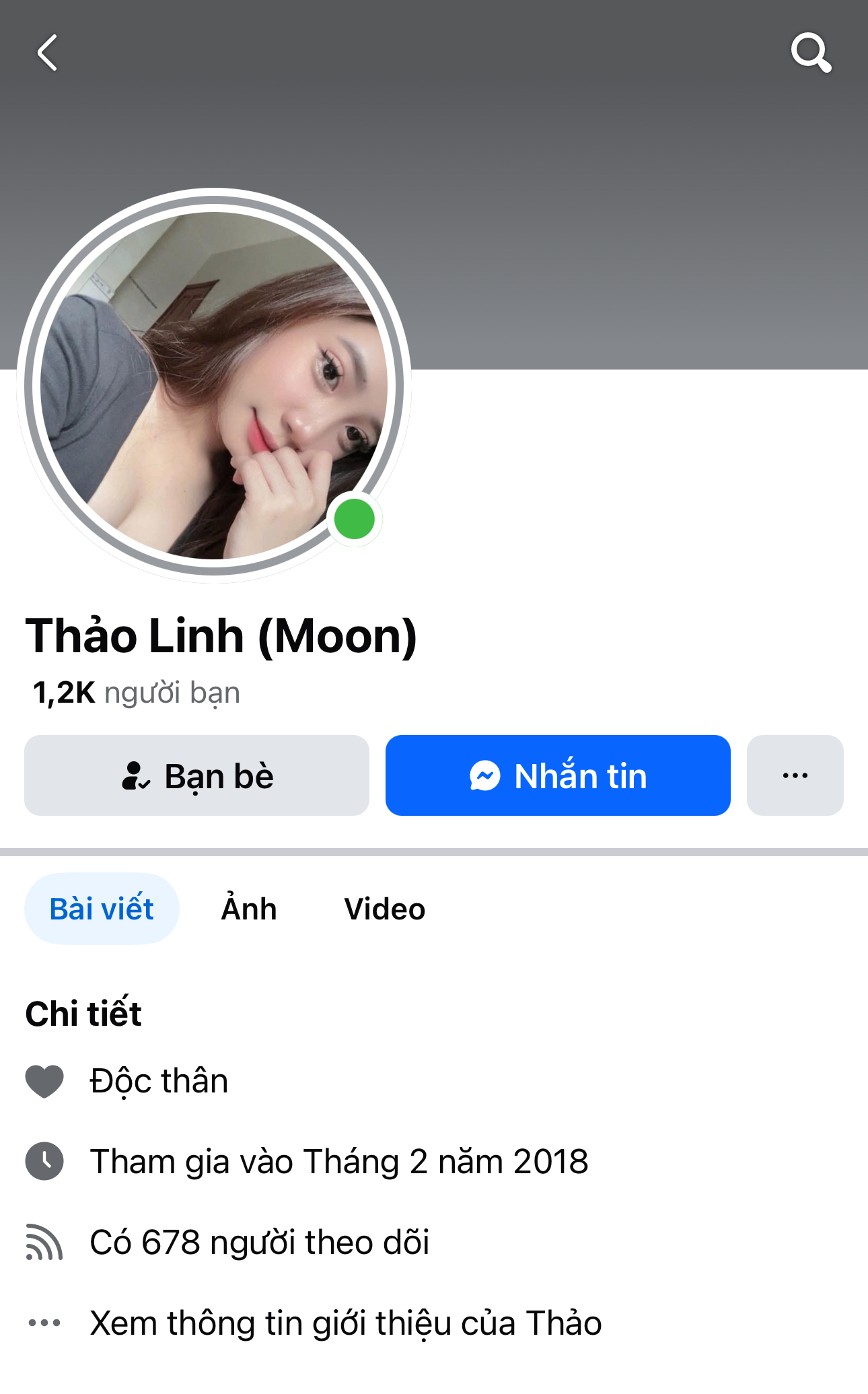The height and width of the screenshot is (1394, 868).
Task: Tap the Bạn bè friends button
Action: tap(196, 776)
